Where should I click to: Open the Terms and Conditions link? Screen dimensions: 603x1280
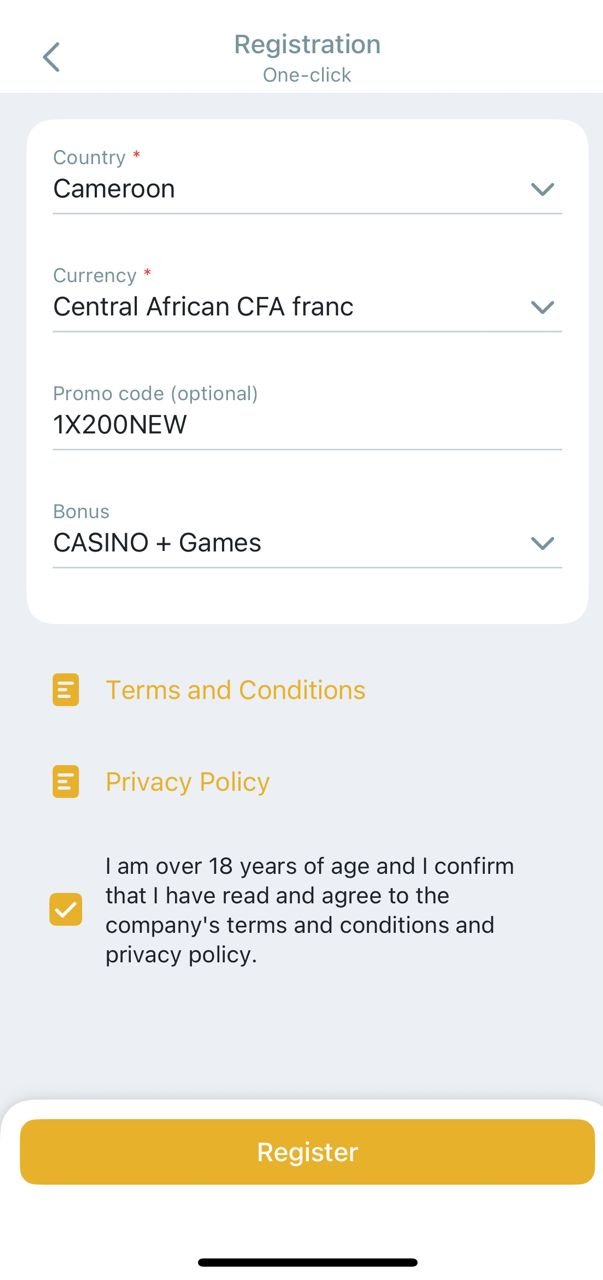235,690
